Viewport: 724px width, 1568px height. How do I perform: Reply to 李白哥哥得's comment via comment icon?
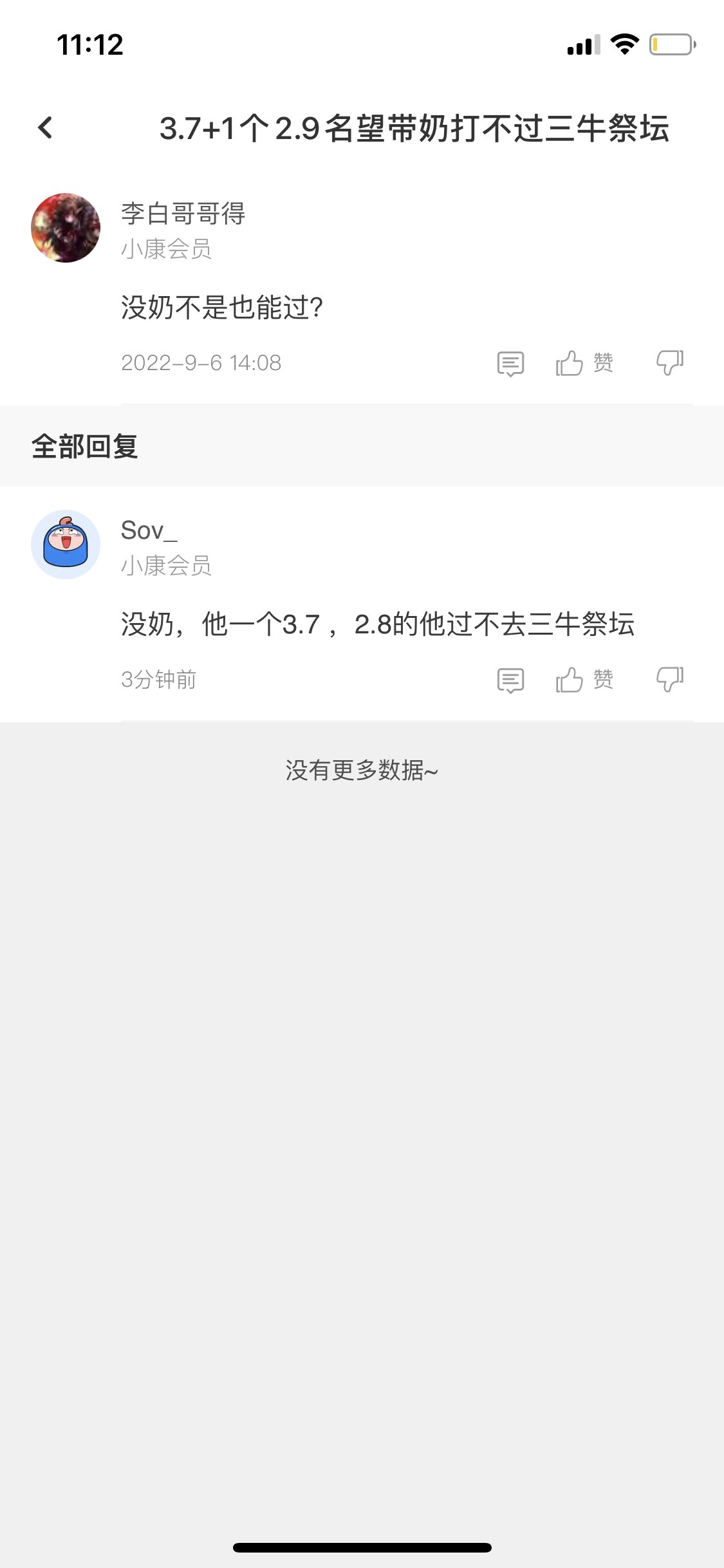point(510,363)
